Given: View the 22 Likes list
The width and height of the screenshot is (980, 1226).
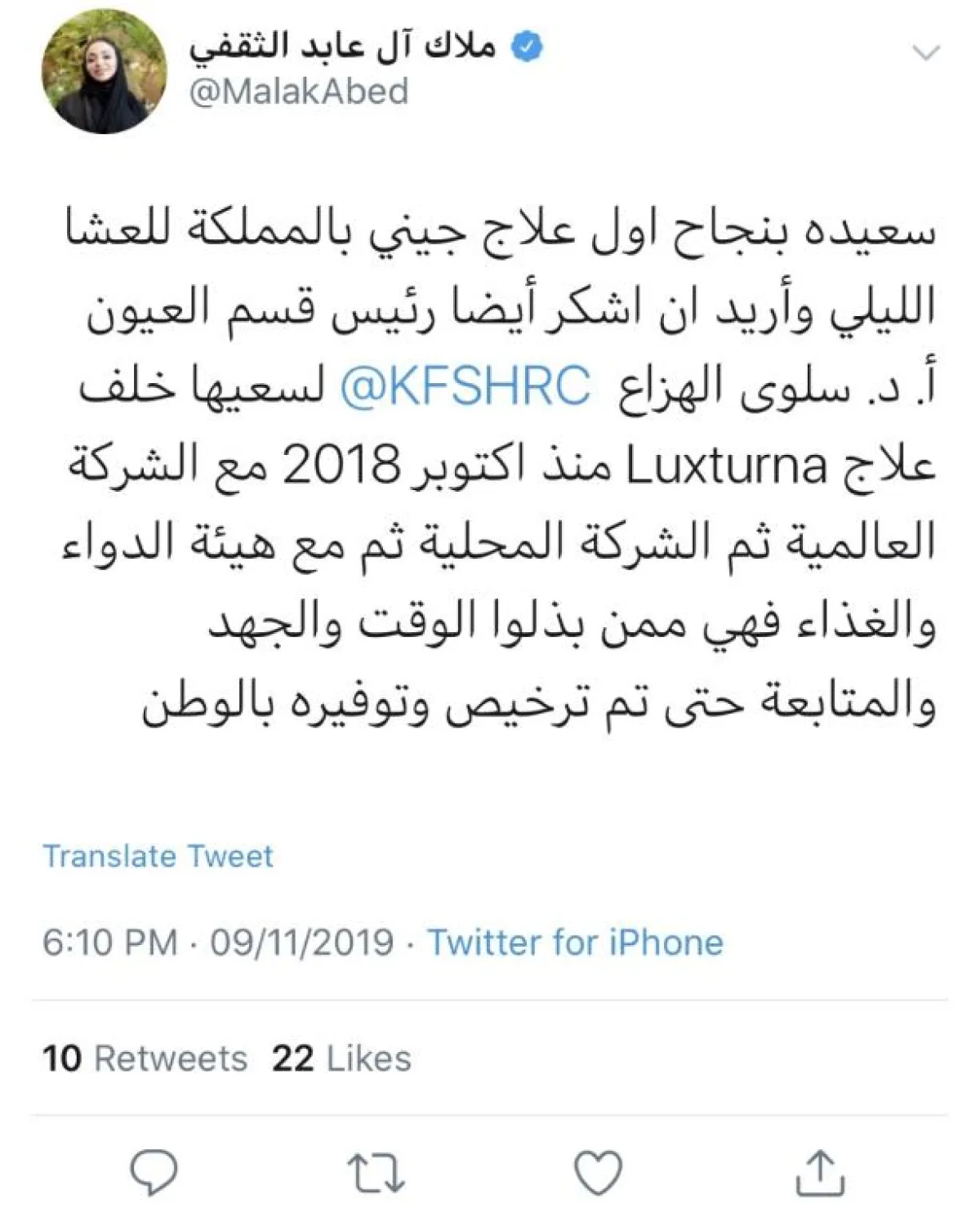Looking at the screenshot, I should point(341,1059).
